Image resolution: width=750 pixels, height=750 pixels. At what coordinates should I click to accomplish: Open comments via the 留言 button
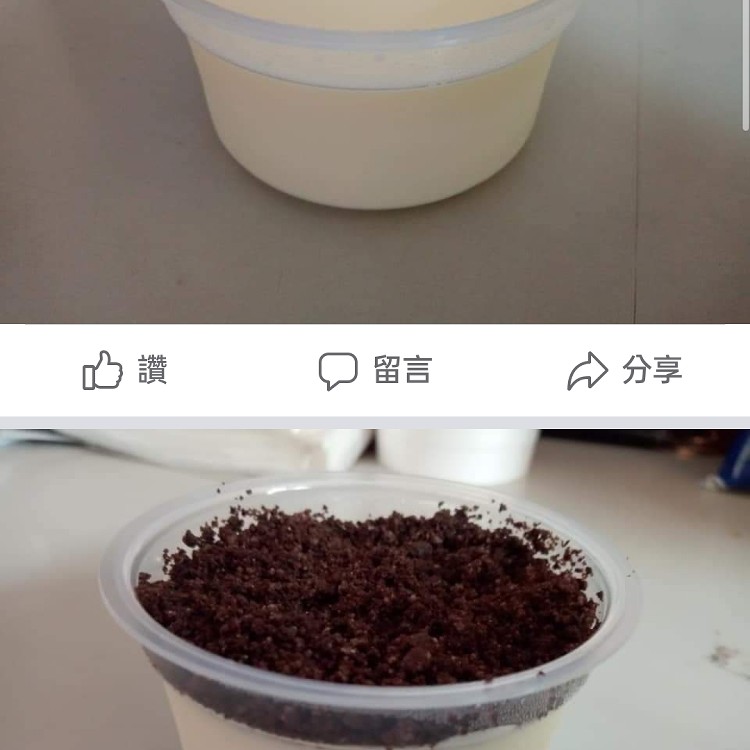tap(375, 371)
